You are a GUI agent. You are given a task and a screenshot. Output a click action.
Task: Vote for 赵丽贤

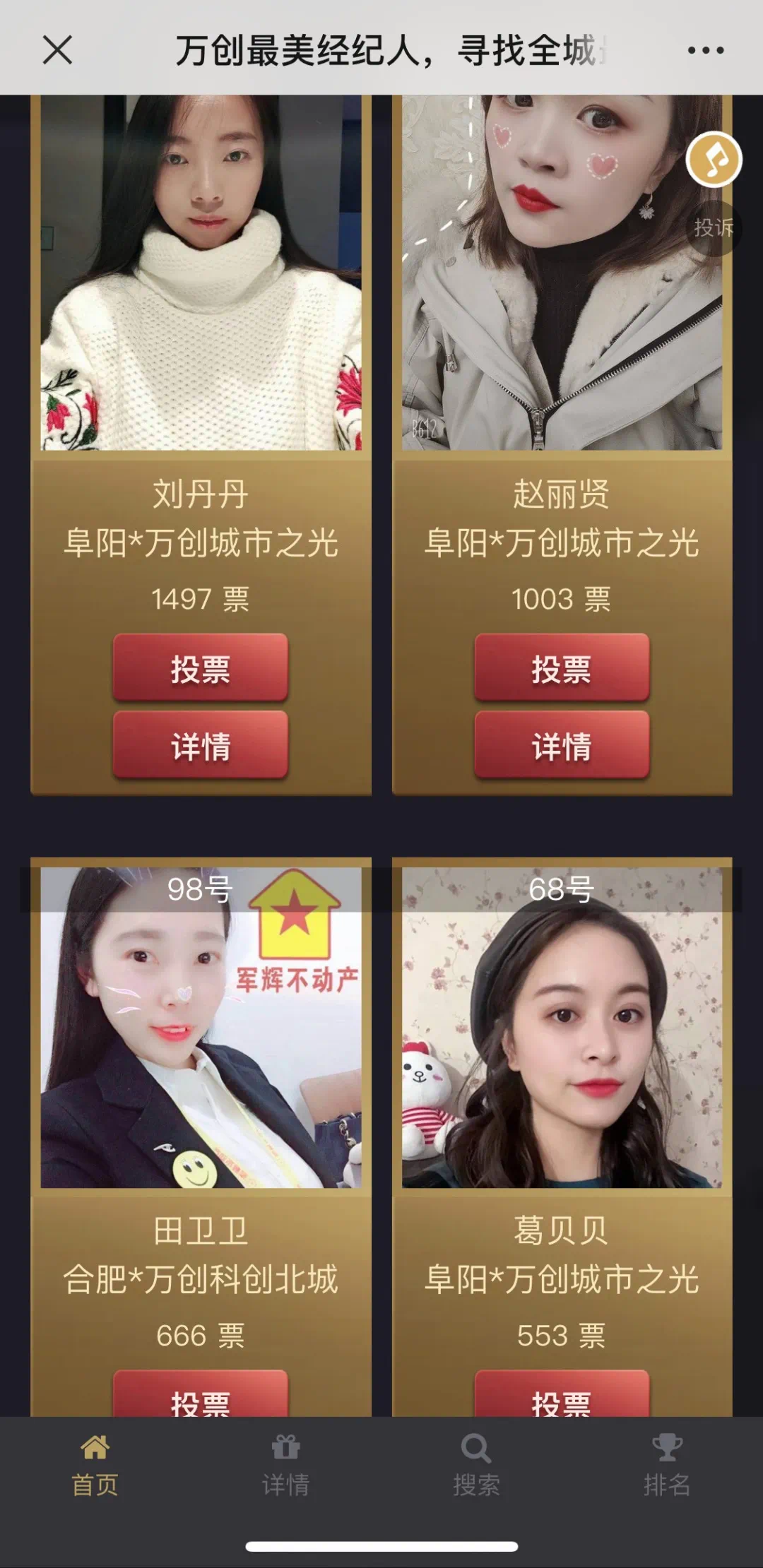pos(562,667)
